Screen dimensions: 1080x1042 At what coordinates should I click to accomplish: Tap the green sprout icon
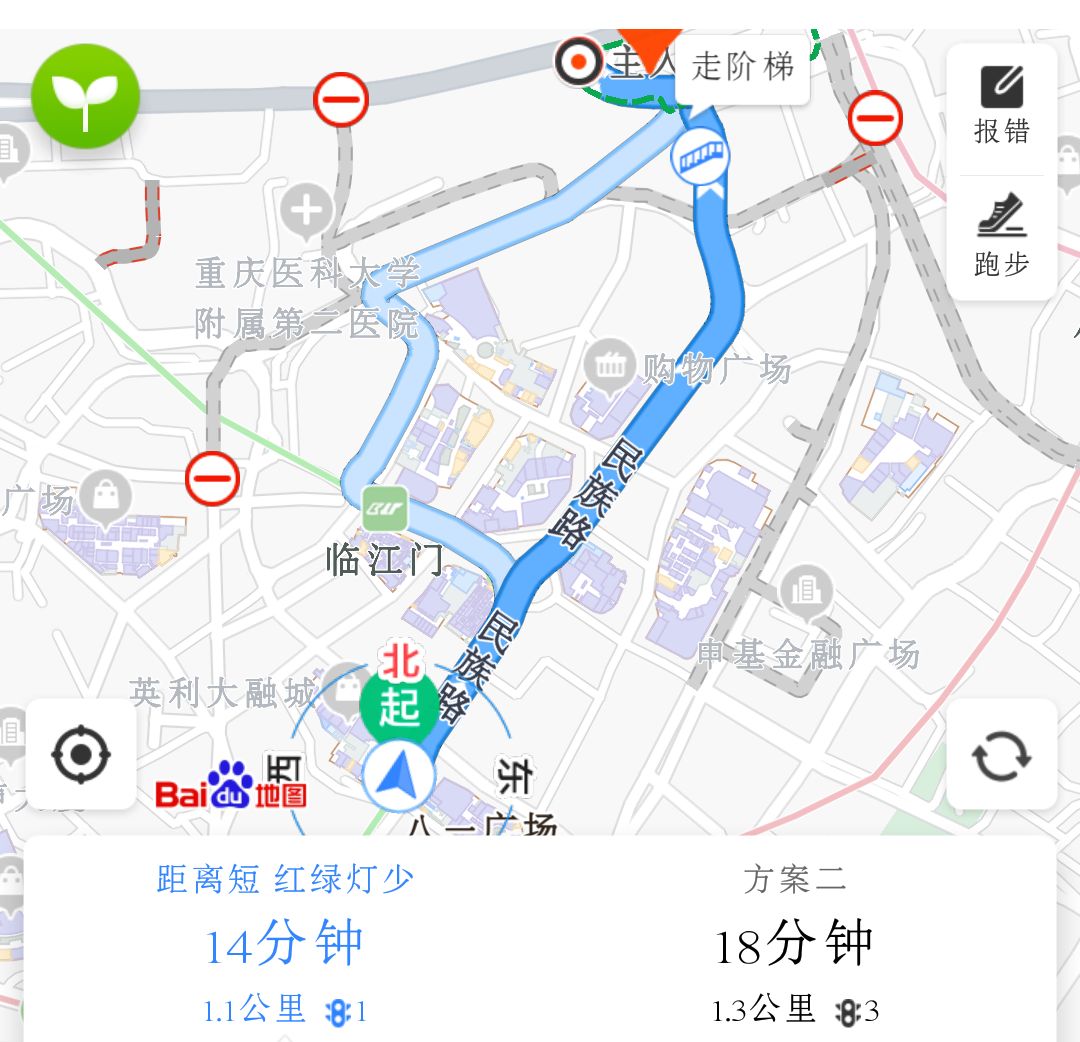[x=85, y=96]
